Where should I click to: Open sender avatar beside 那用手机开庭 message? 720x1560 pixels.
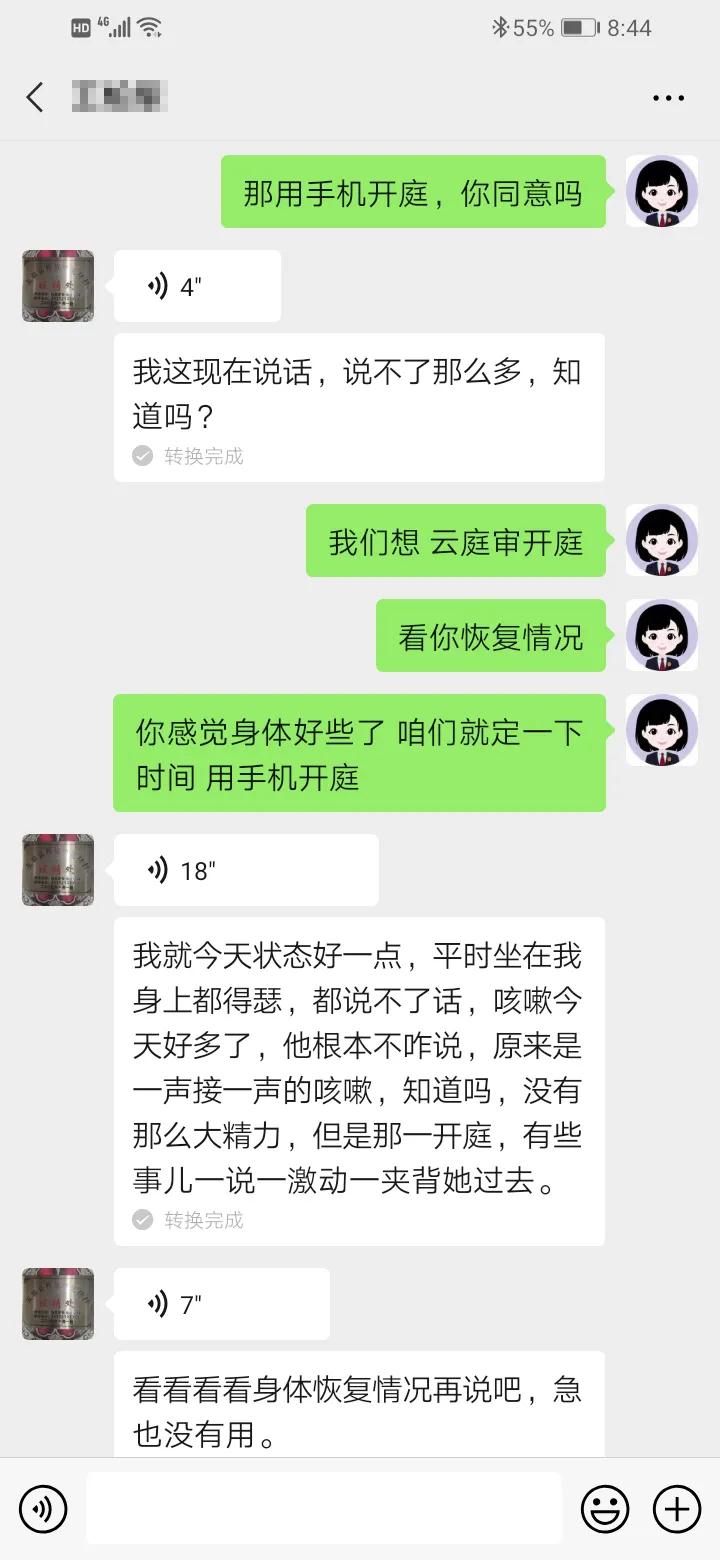coord(661,191)
